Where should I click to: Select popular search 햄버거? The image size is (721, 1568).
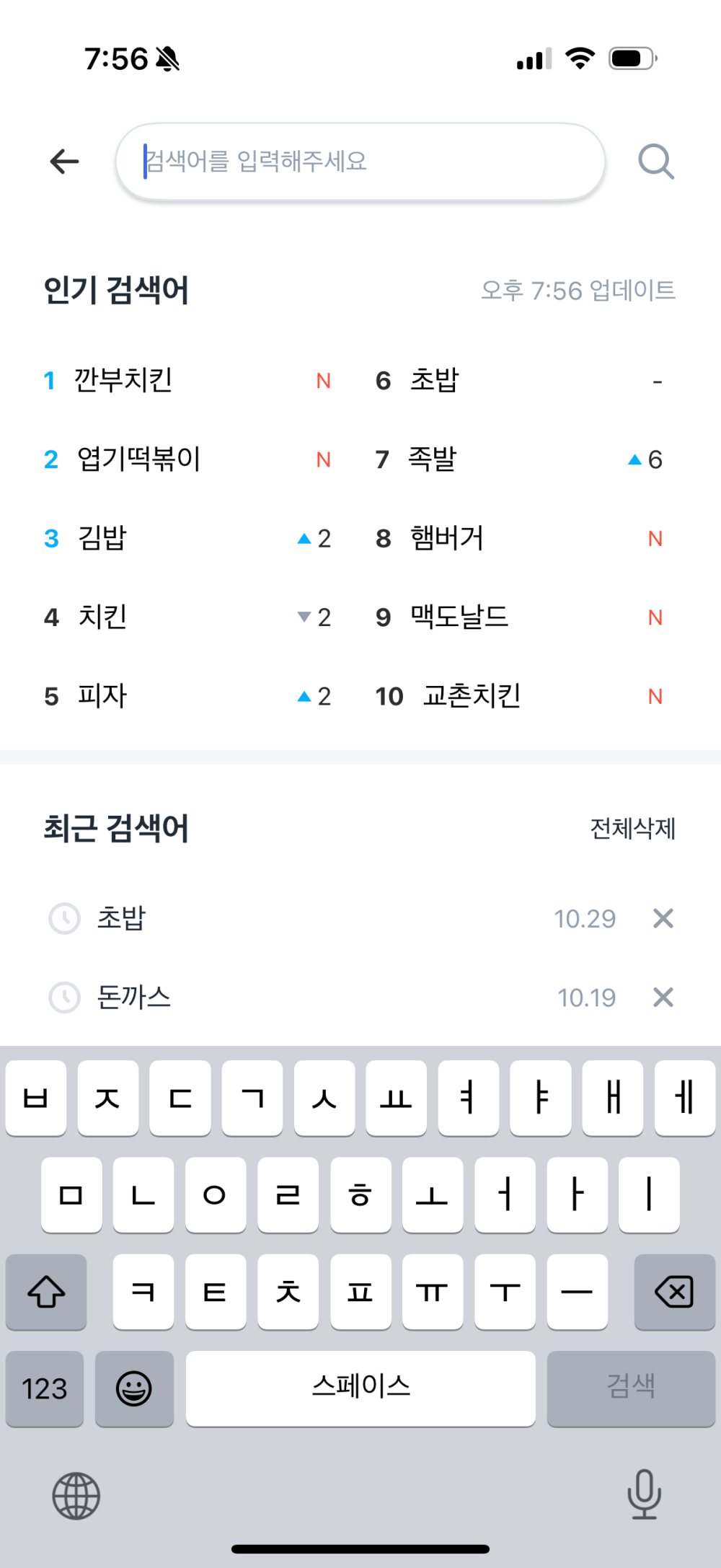point(447,538)
